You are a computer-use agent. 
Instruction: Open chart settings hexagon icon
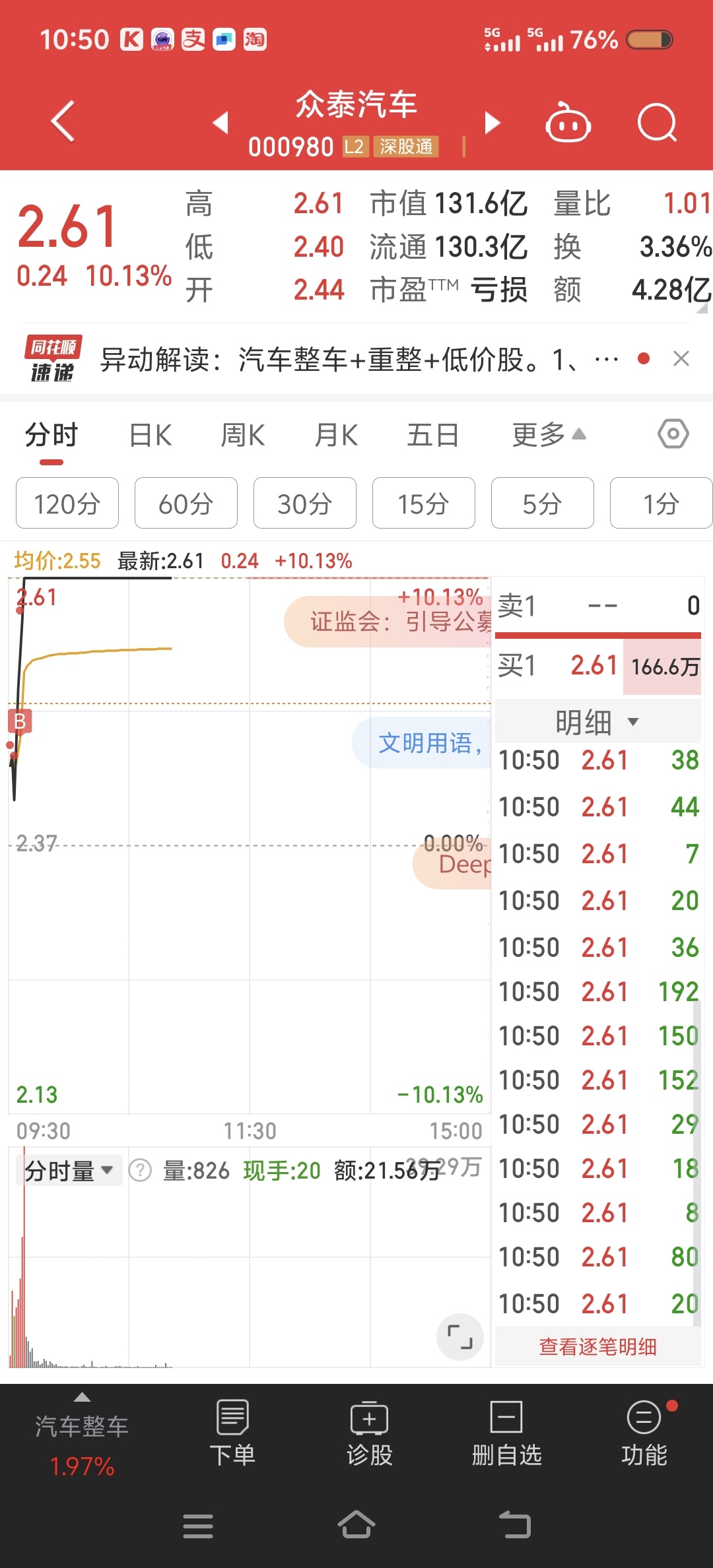(x=673, y=434)
